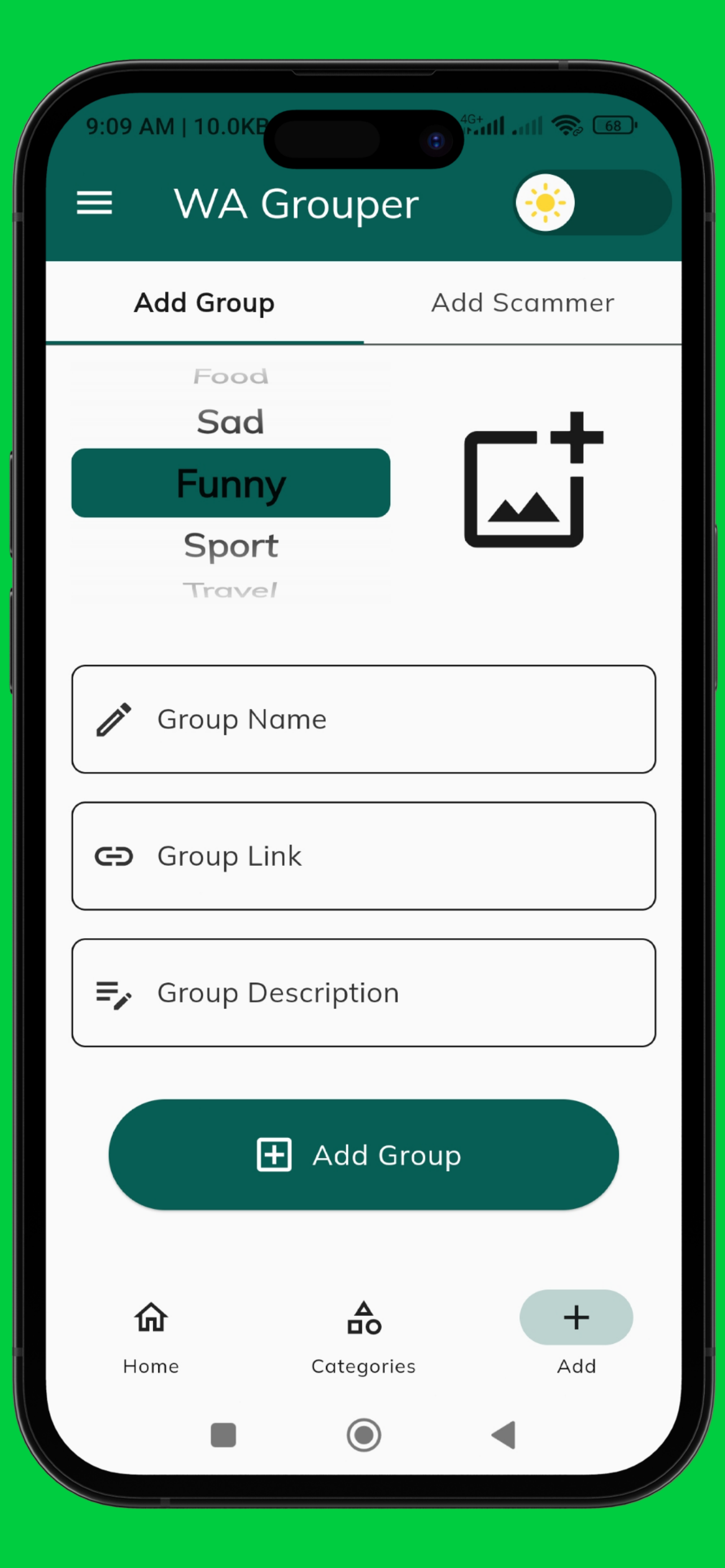Enter the Group Link field
Image resolution: width=725 pixels, height=1568 pixels.
(364, 856)
